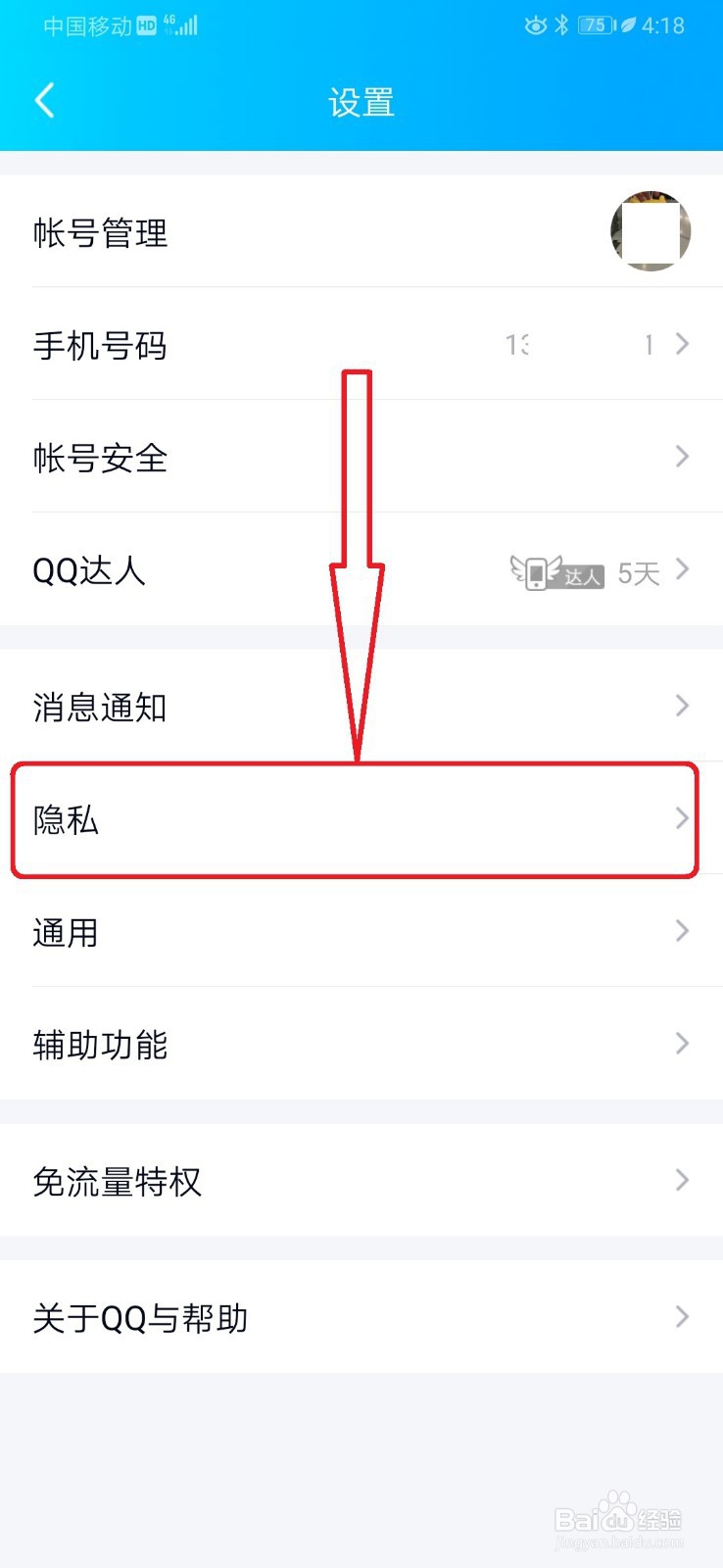Expand the 辅助功能 settings entry

[361, 1044]
